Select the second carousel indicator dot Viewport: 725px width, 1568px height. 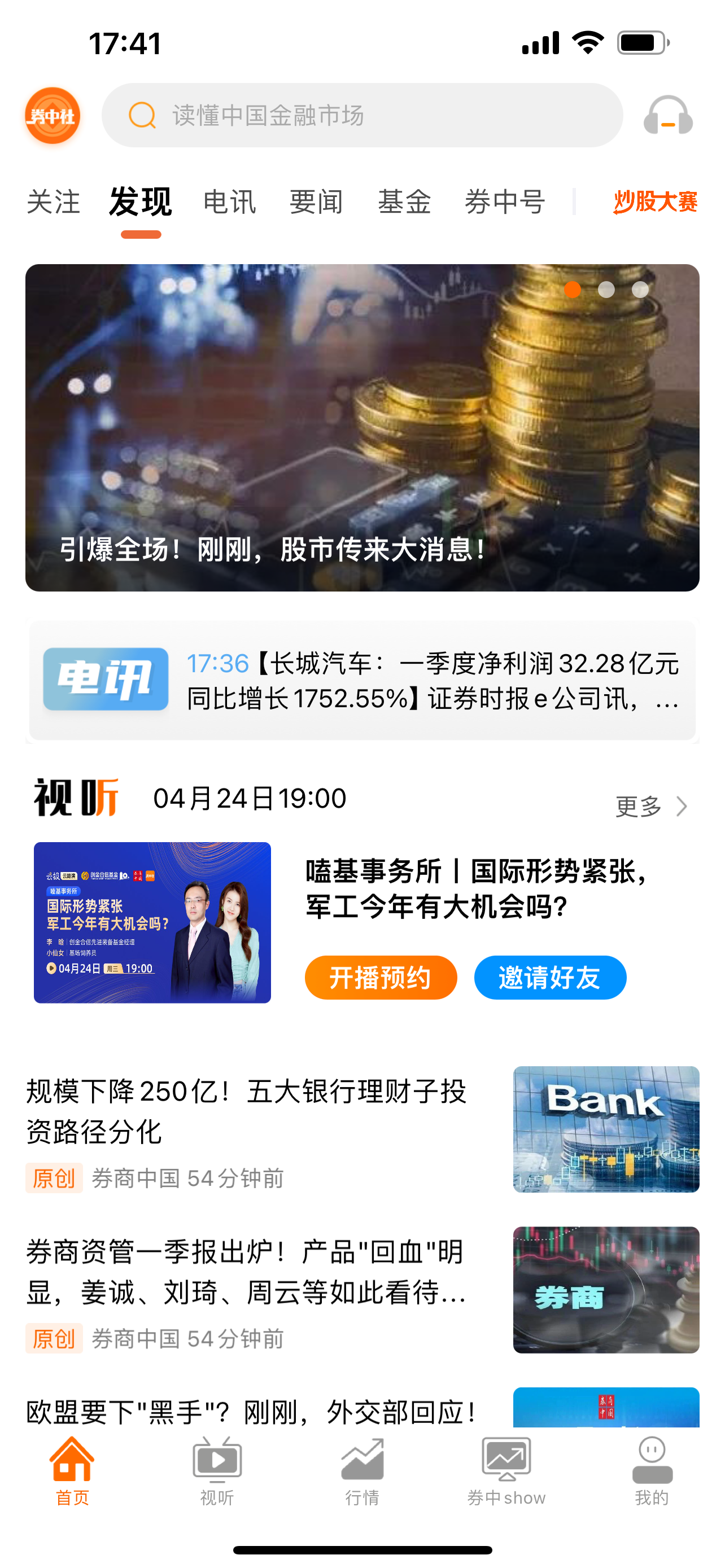[606, 290]
